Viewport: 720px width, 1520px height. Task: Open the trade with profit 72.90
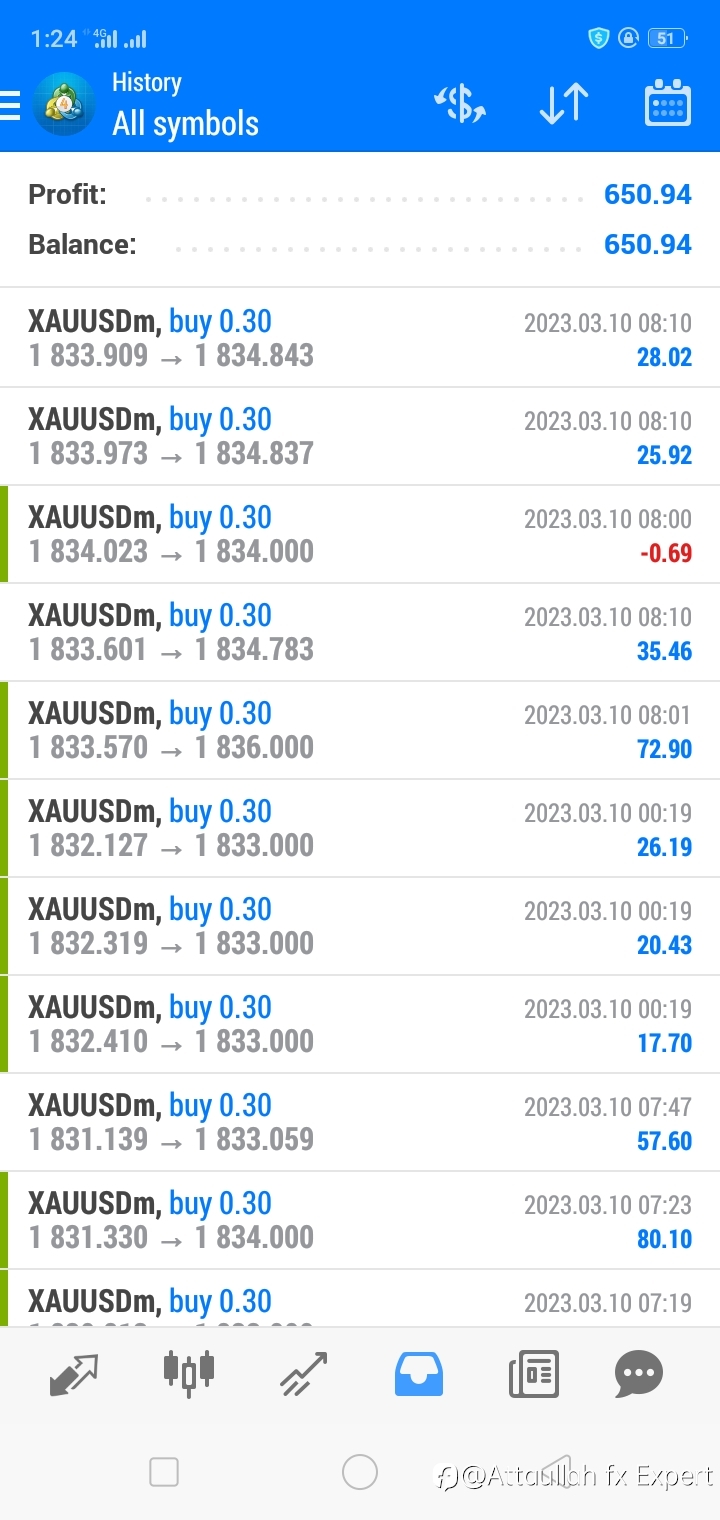360,730
